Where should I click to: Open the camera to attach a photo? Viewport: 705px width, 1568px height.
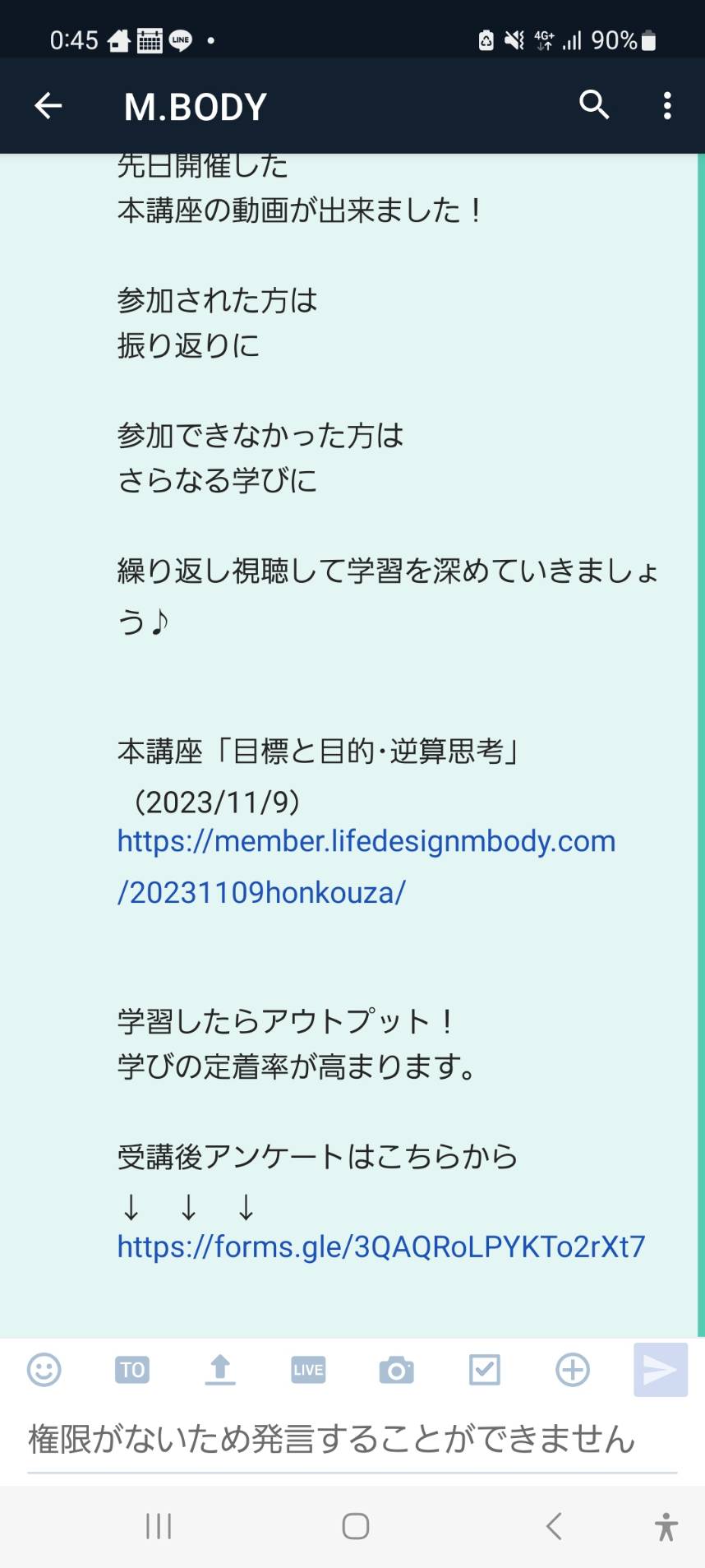pyautogui.click(x=396, y=1370)
